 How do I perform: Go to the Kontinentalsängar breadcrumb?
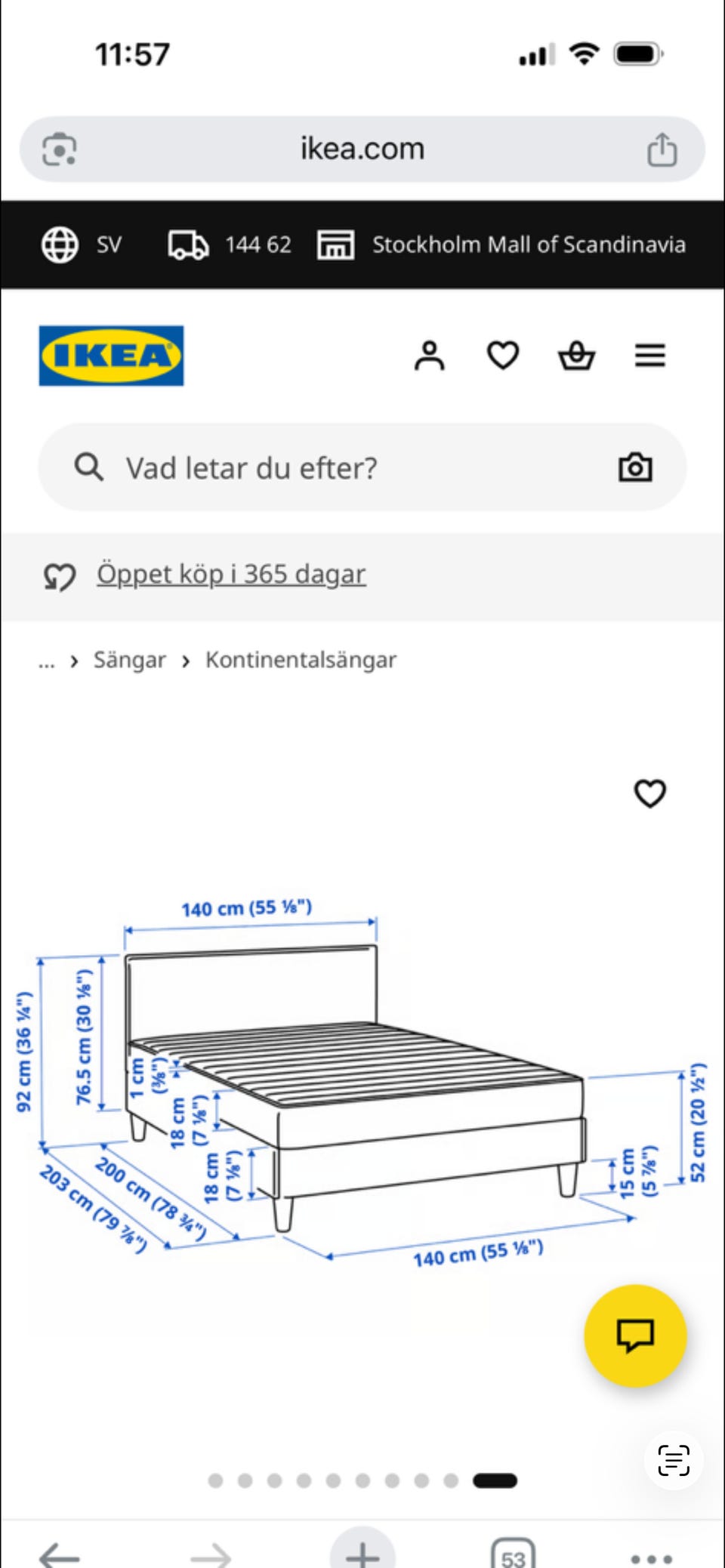(301, 660)
